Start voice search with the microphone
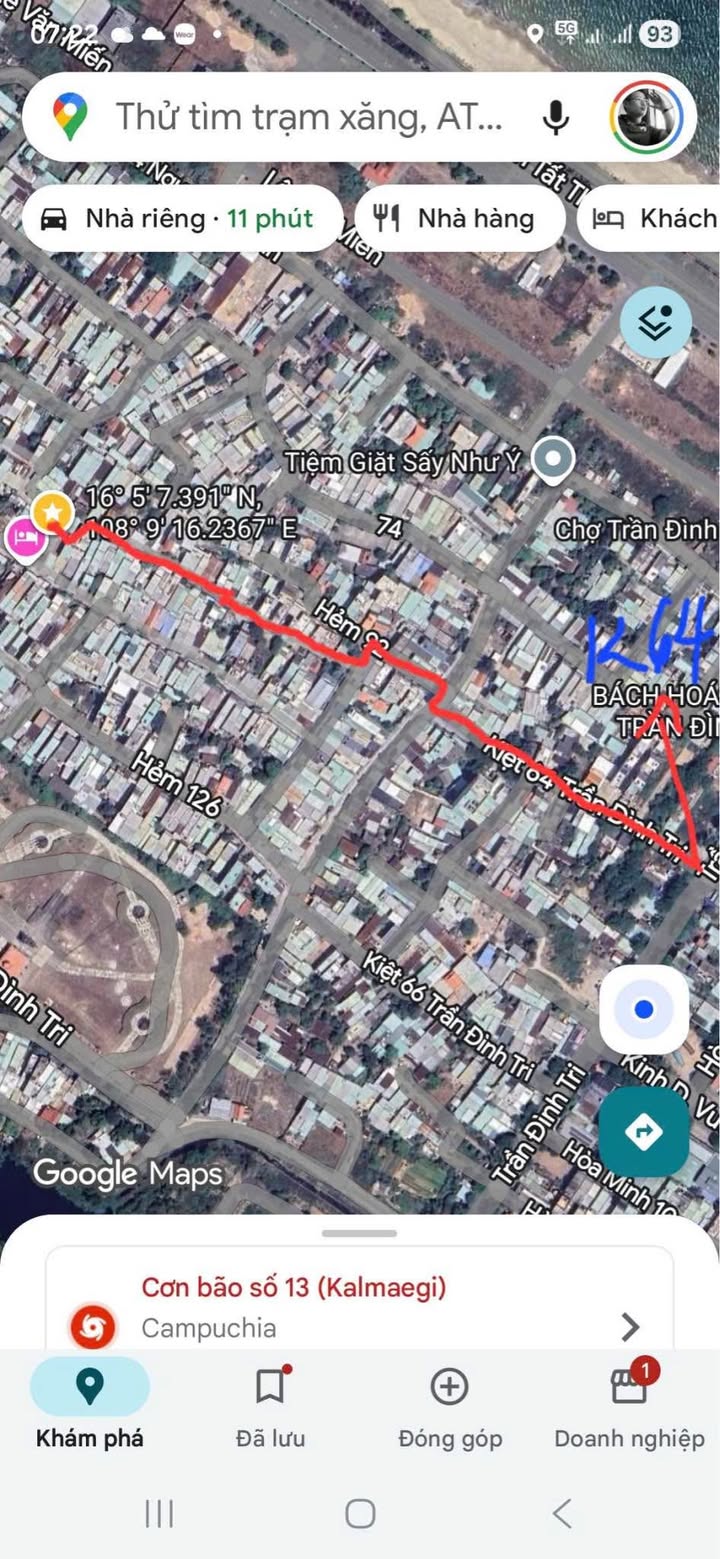The image size is (720, 1559). [556, 118]
